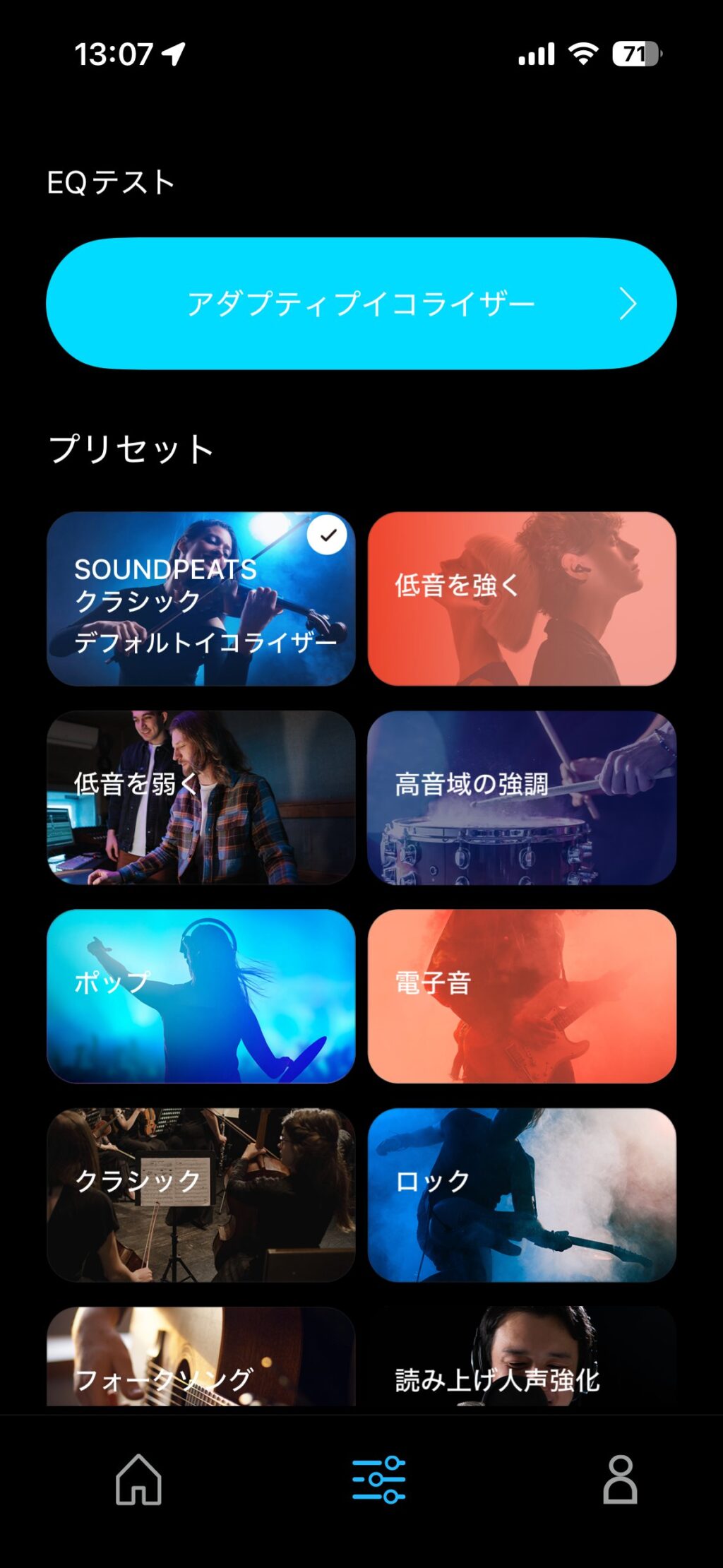723x1568 pixels.
Task: Go to the home tab
Action: [138, 1480]
